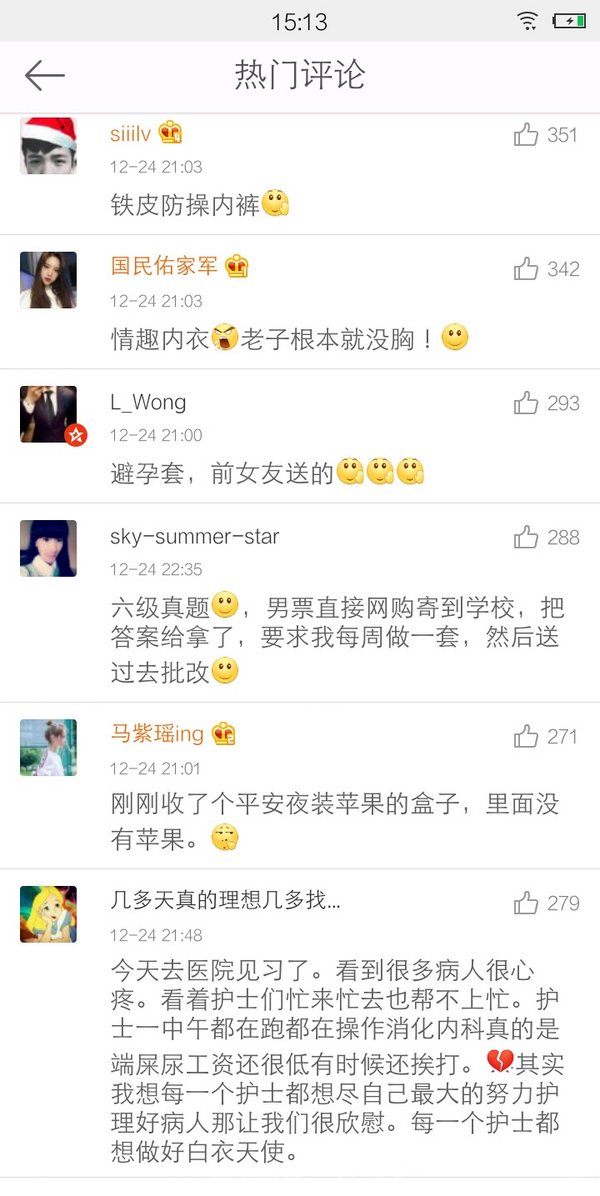This screenshot has width=600, height=1196.
Task: Go back using the arrow in header
Action: 45,75
